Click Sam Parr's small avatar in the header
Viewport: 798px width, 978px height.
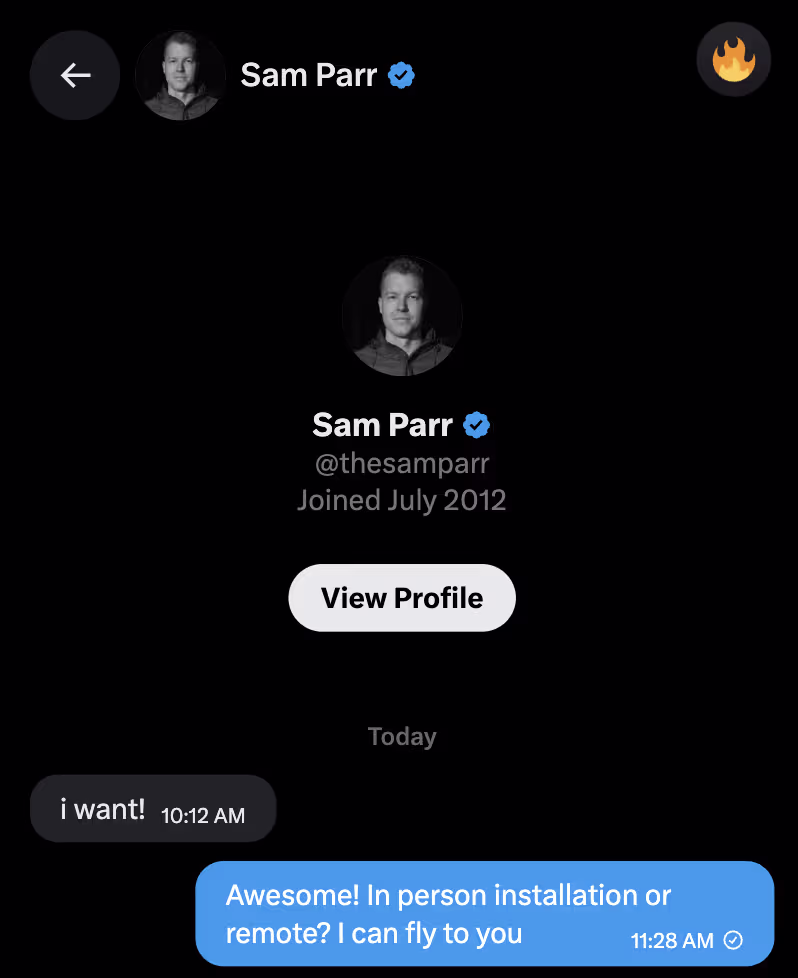(x=180, y=74)
